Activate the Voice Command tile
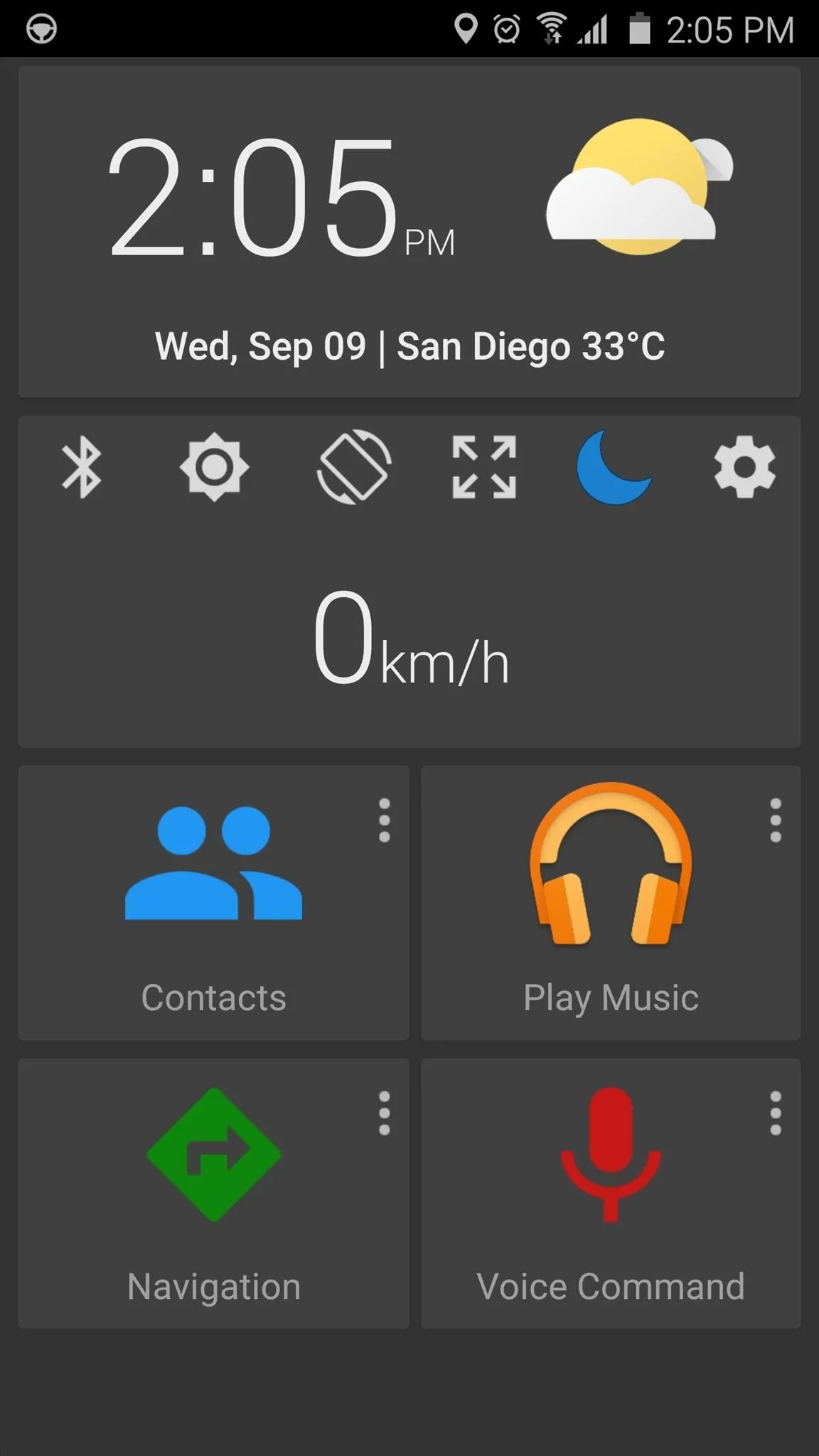 (611, 1193)
